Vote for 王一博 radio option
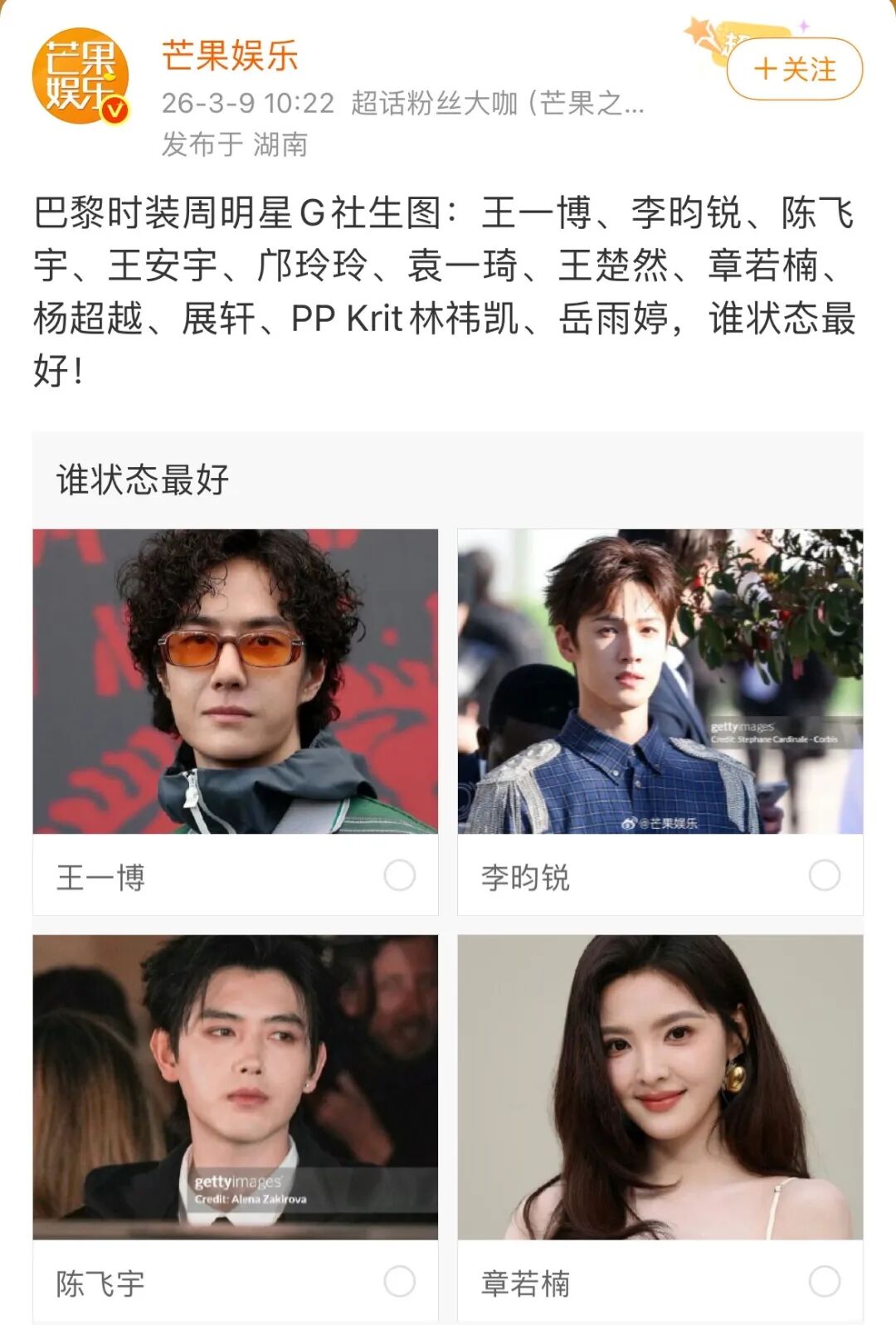The image size is (896, 1325). pyautogui.click(x=399, y=875)
